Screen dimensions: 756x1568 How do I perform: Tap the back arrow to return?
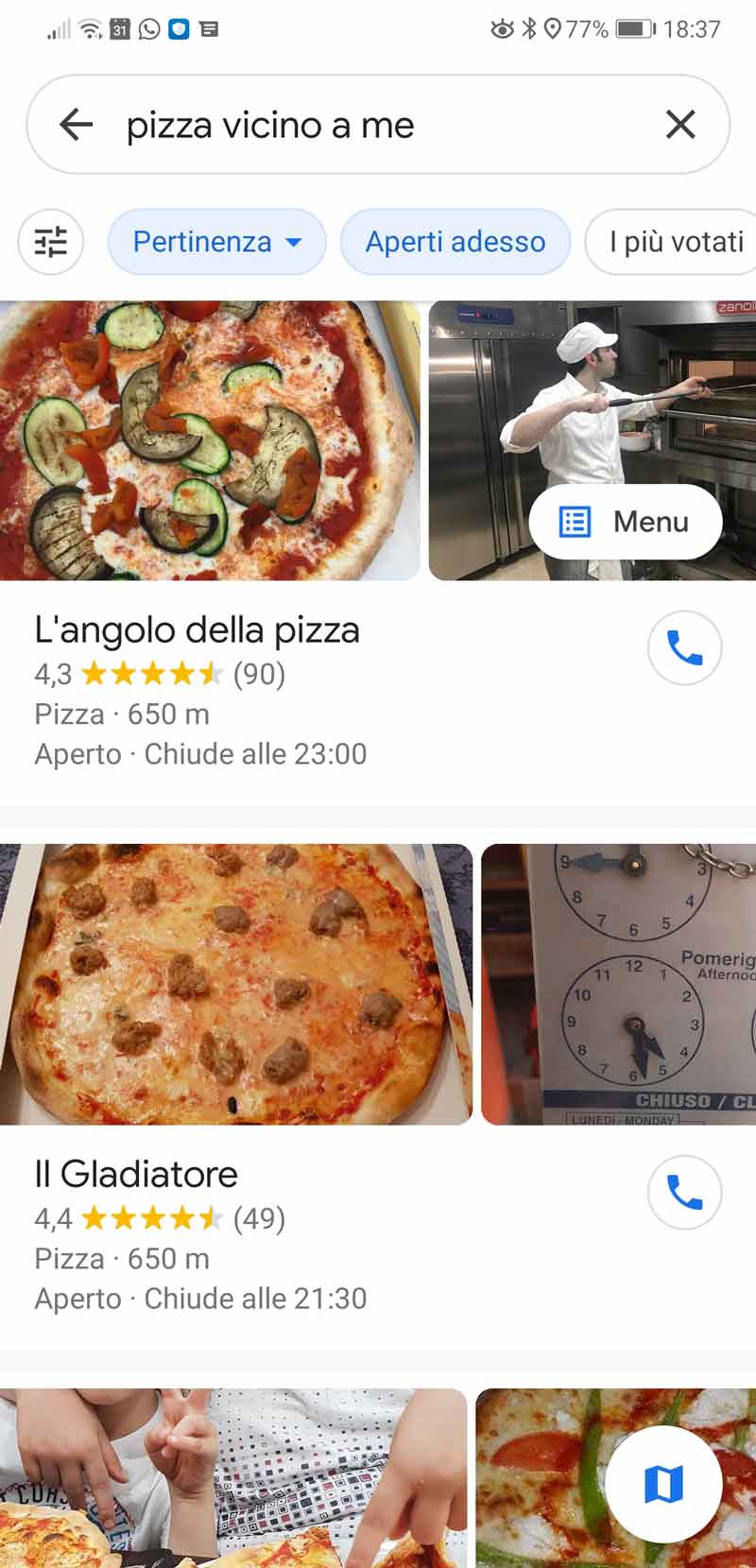(x=76, y=124)
